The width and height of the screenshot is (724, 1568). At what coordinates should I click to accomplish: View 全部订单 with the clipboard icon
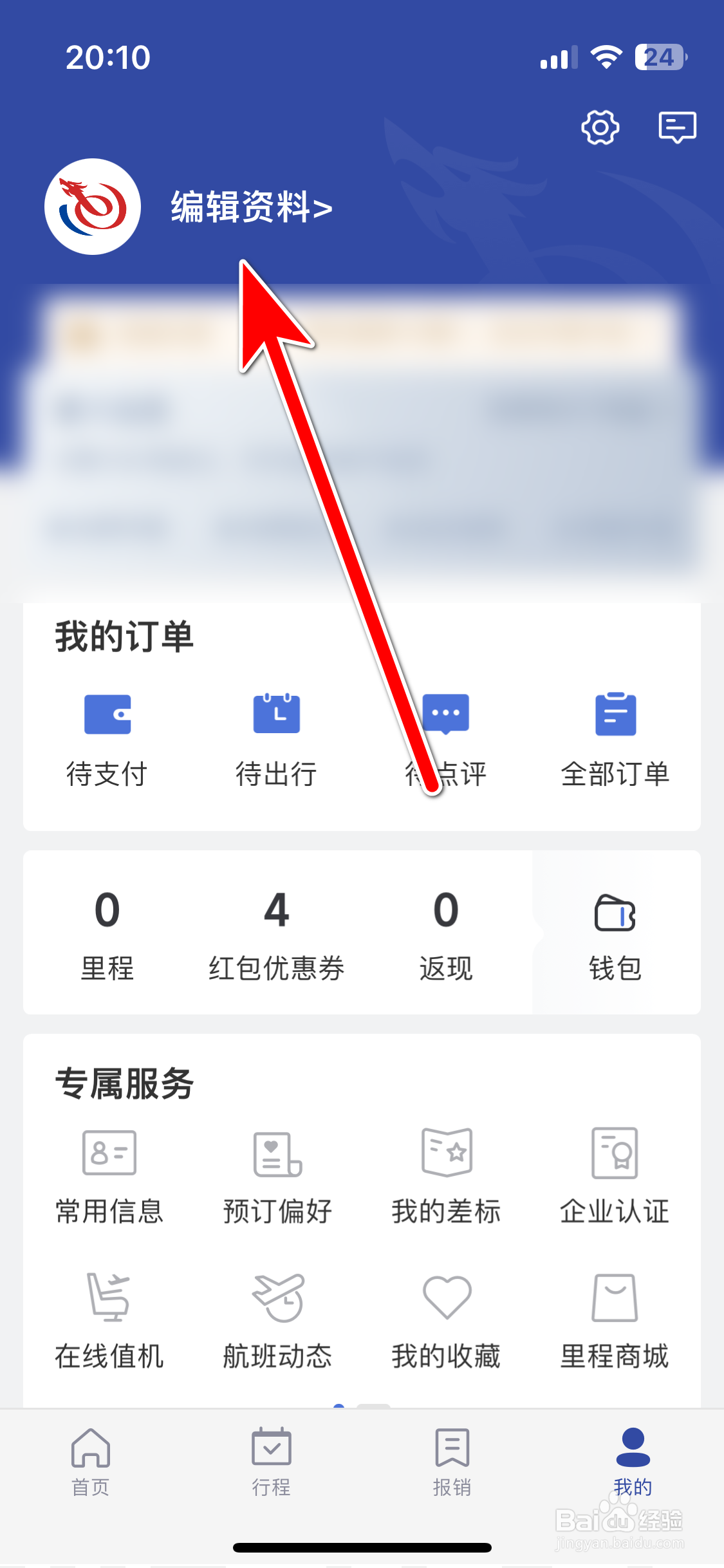[615, 714]
